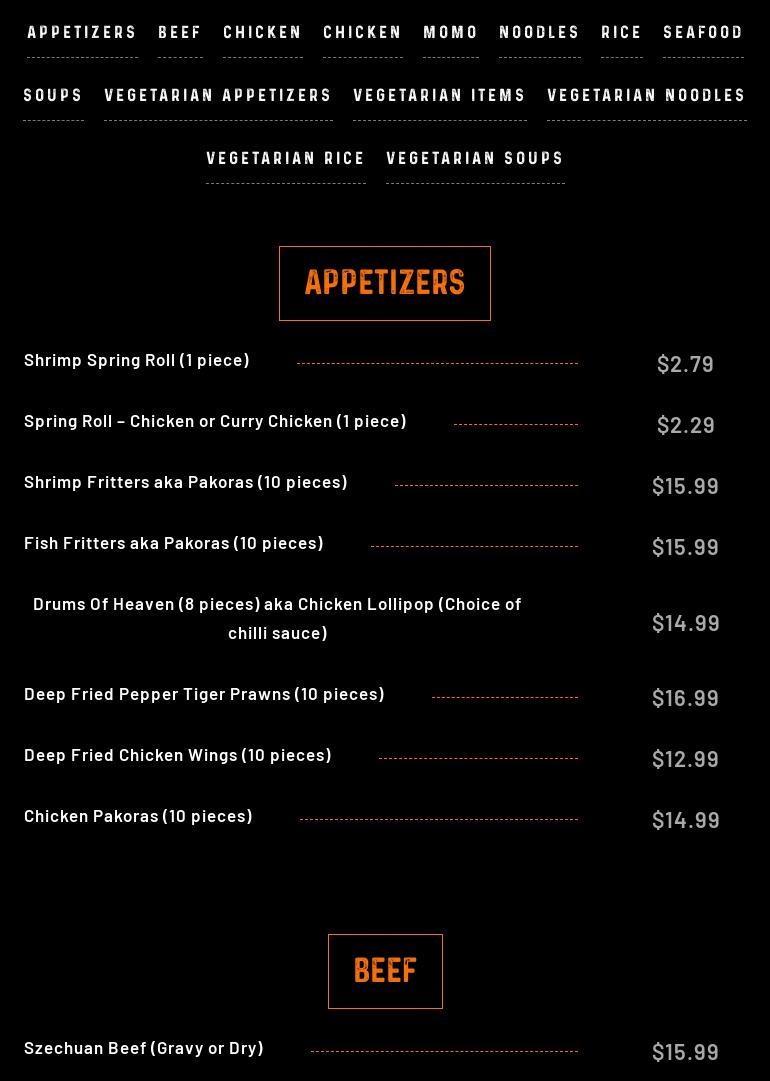This screenshot has width=770, height=1081.
Task: Go to the Vegetarian Rice category
Action: point(286,159)
